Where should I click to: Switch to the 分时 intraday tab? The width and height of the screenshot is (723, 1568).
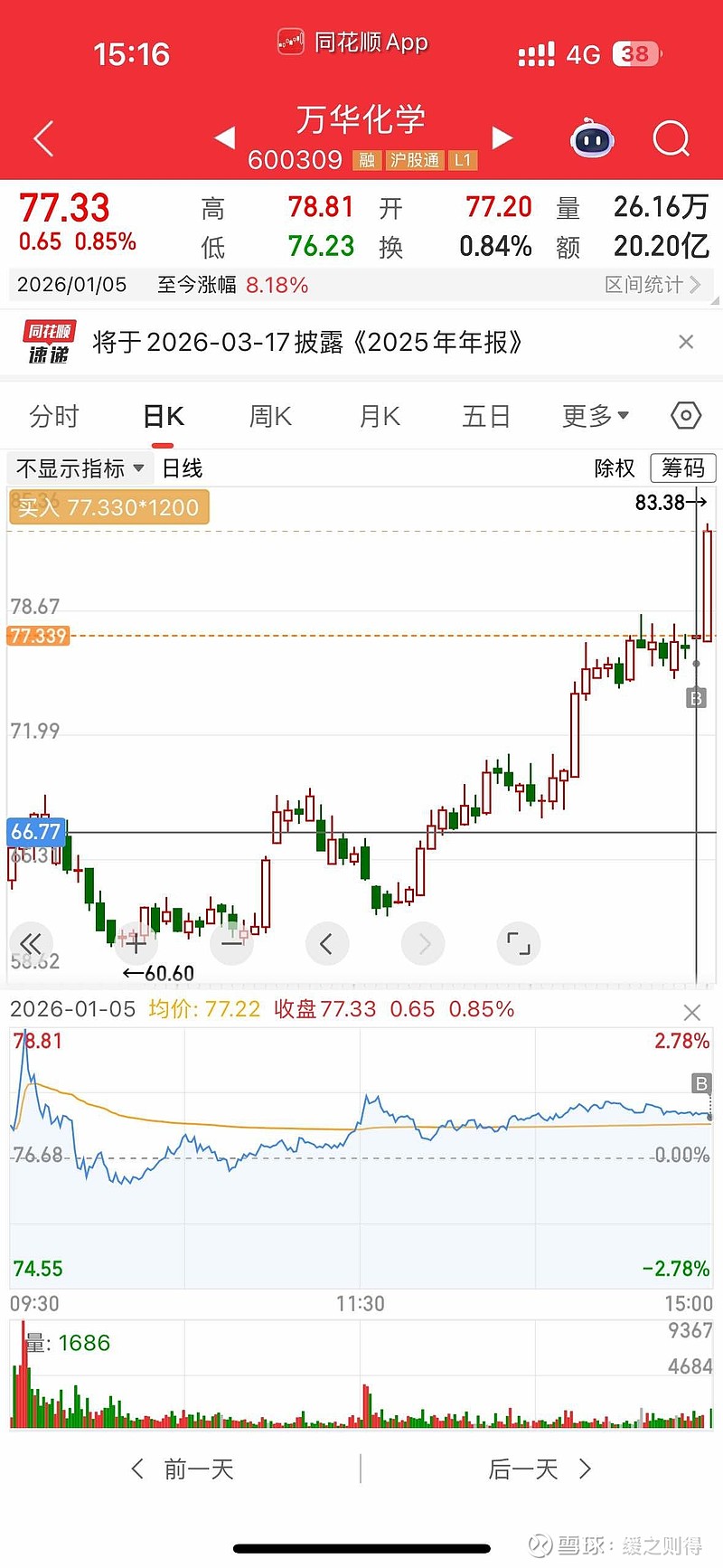point(56,416)
